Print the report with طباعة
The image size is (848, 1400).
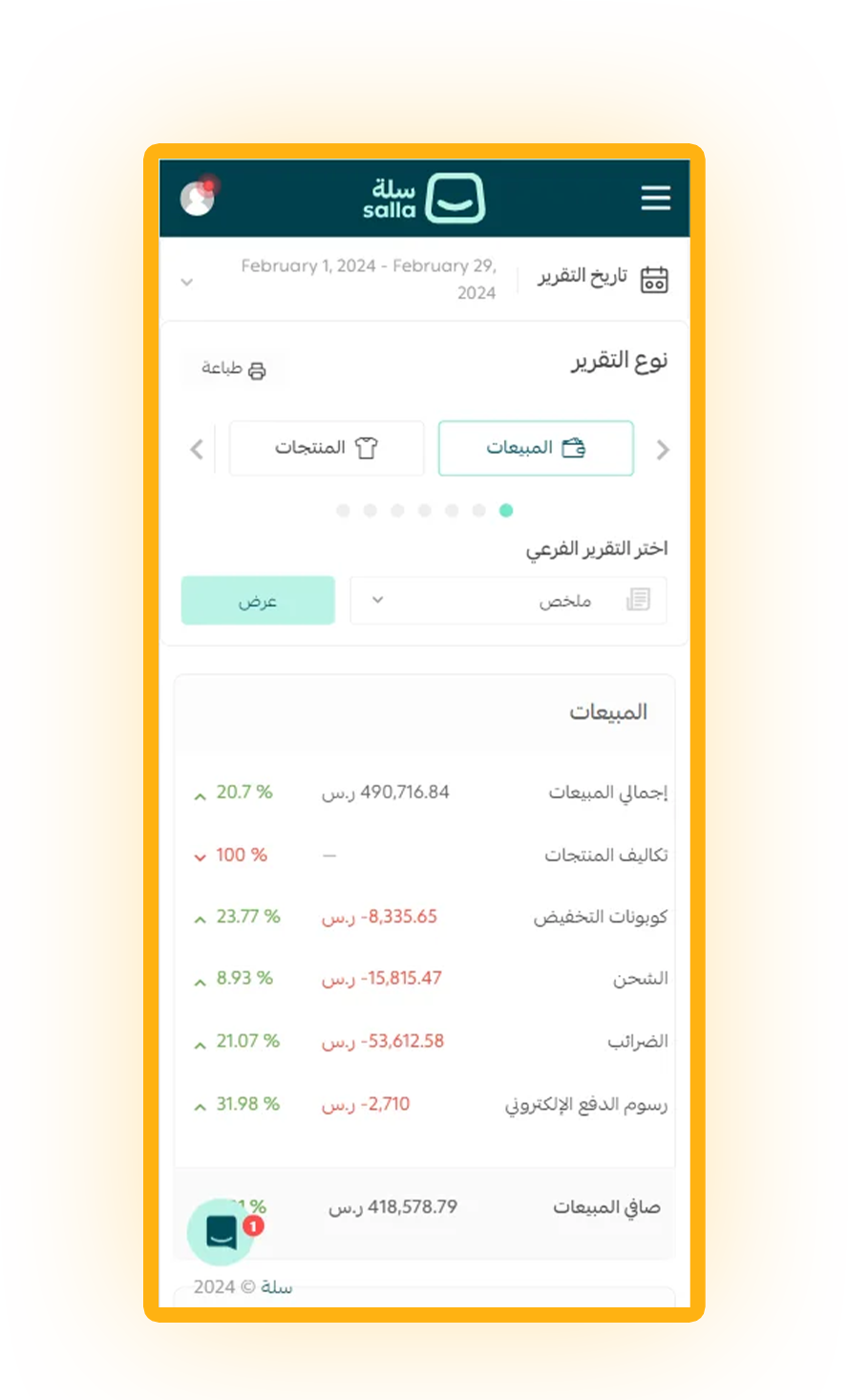(234, 370)
